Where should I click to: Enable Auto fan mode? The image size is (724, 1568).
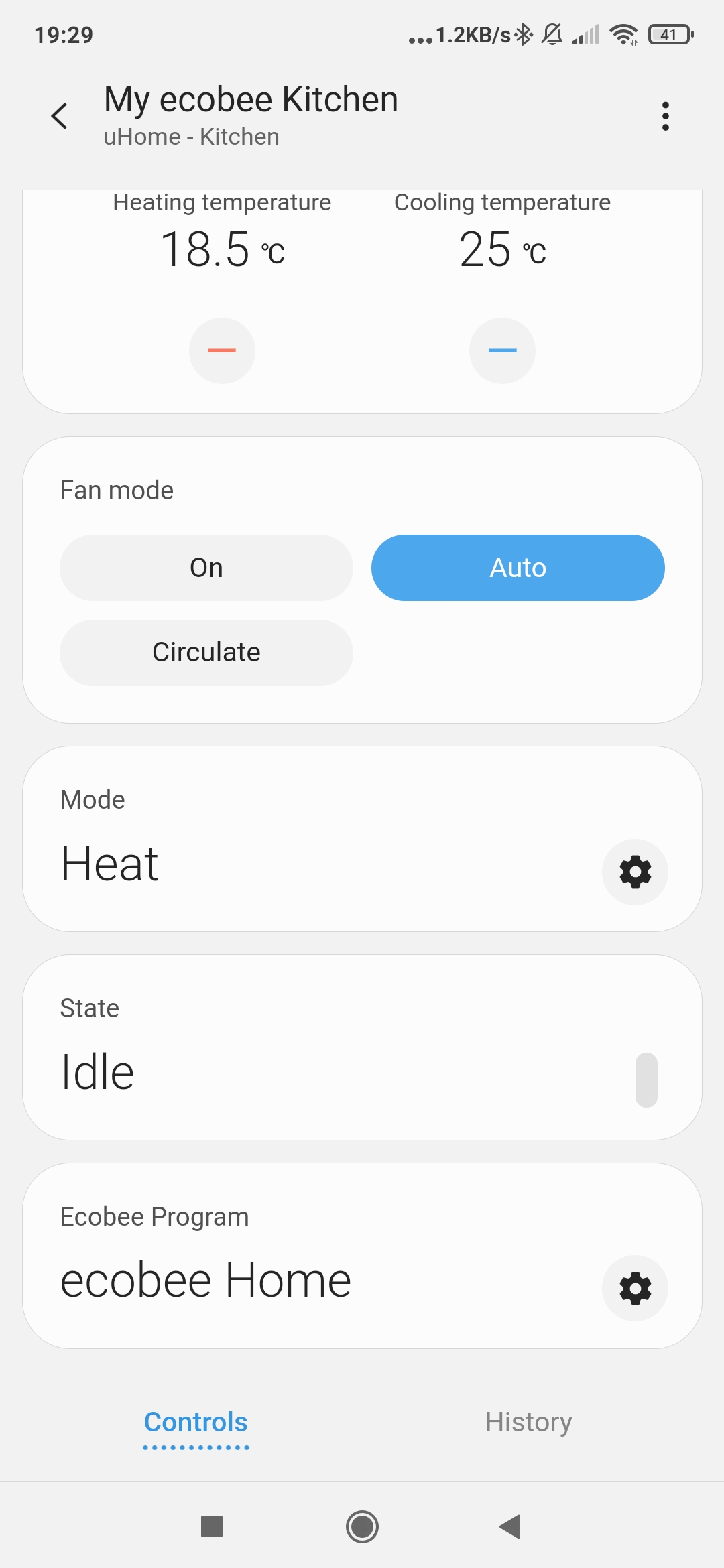(x=517, y=568)
